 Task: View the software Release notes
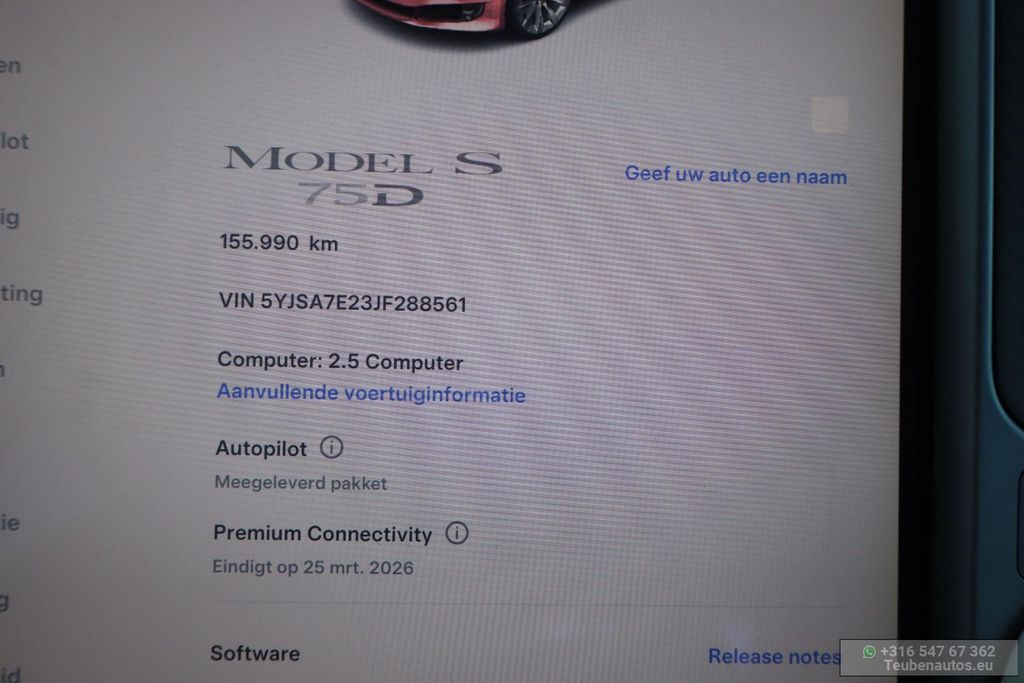point(772,656)
